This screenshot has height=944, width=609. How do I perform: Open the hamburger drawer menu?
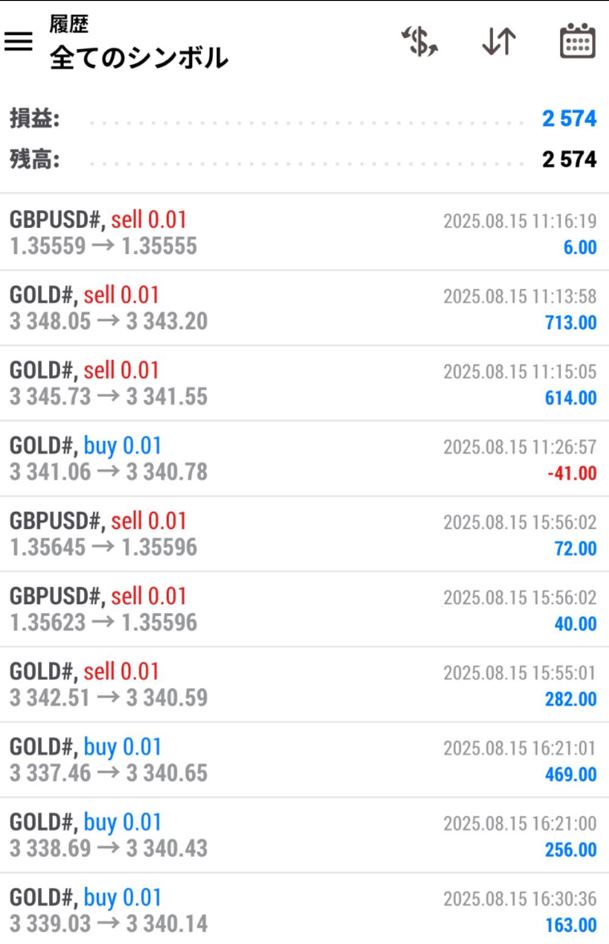[19, 42]
